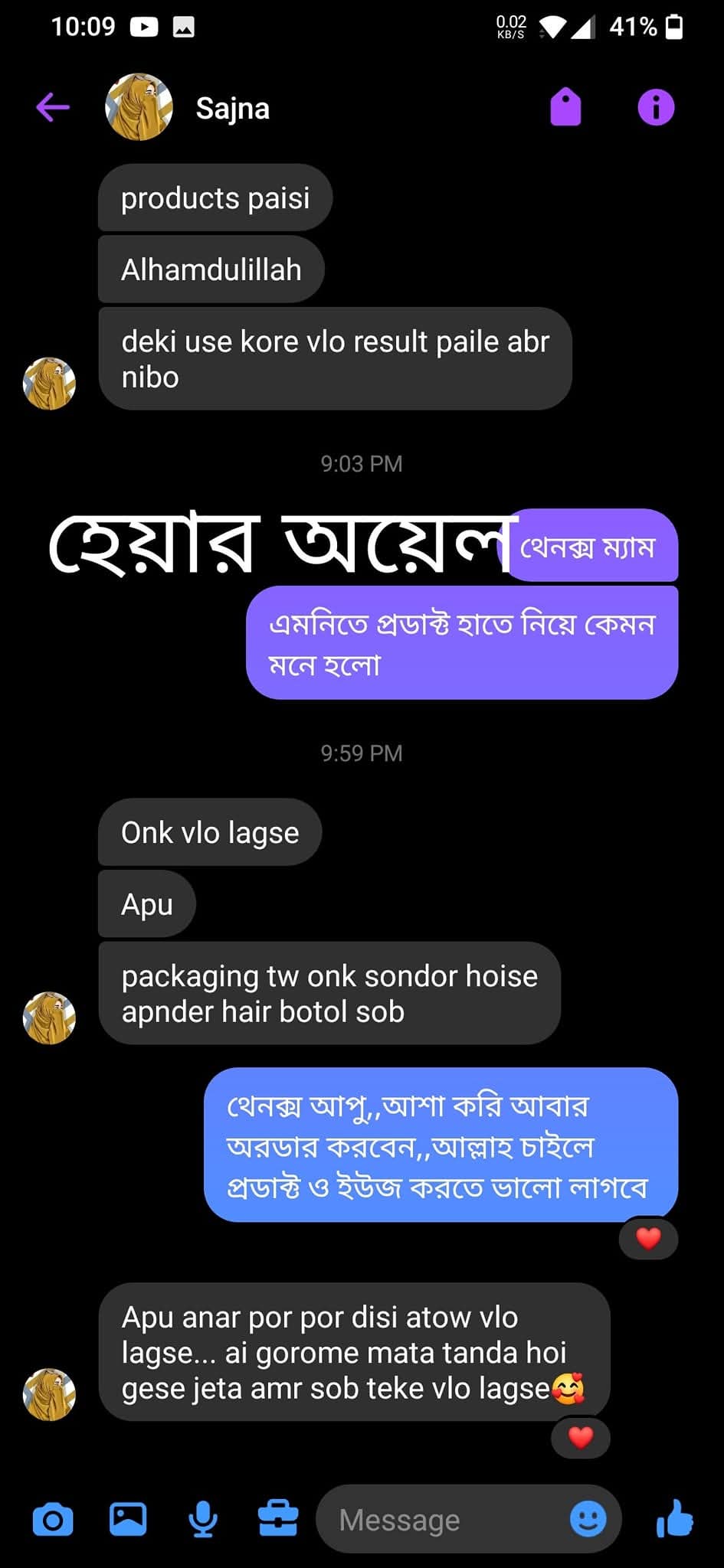Go back from the Sajna chat
Viewport: 724px width, 1568px height.
(x=53, y=108)
